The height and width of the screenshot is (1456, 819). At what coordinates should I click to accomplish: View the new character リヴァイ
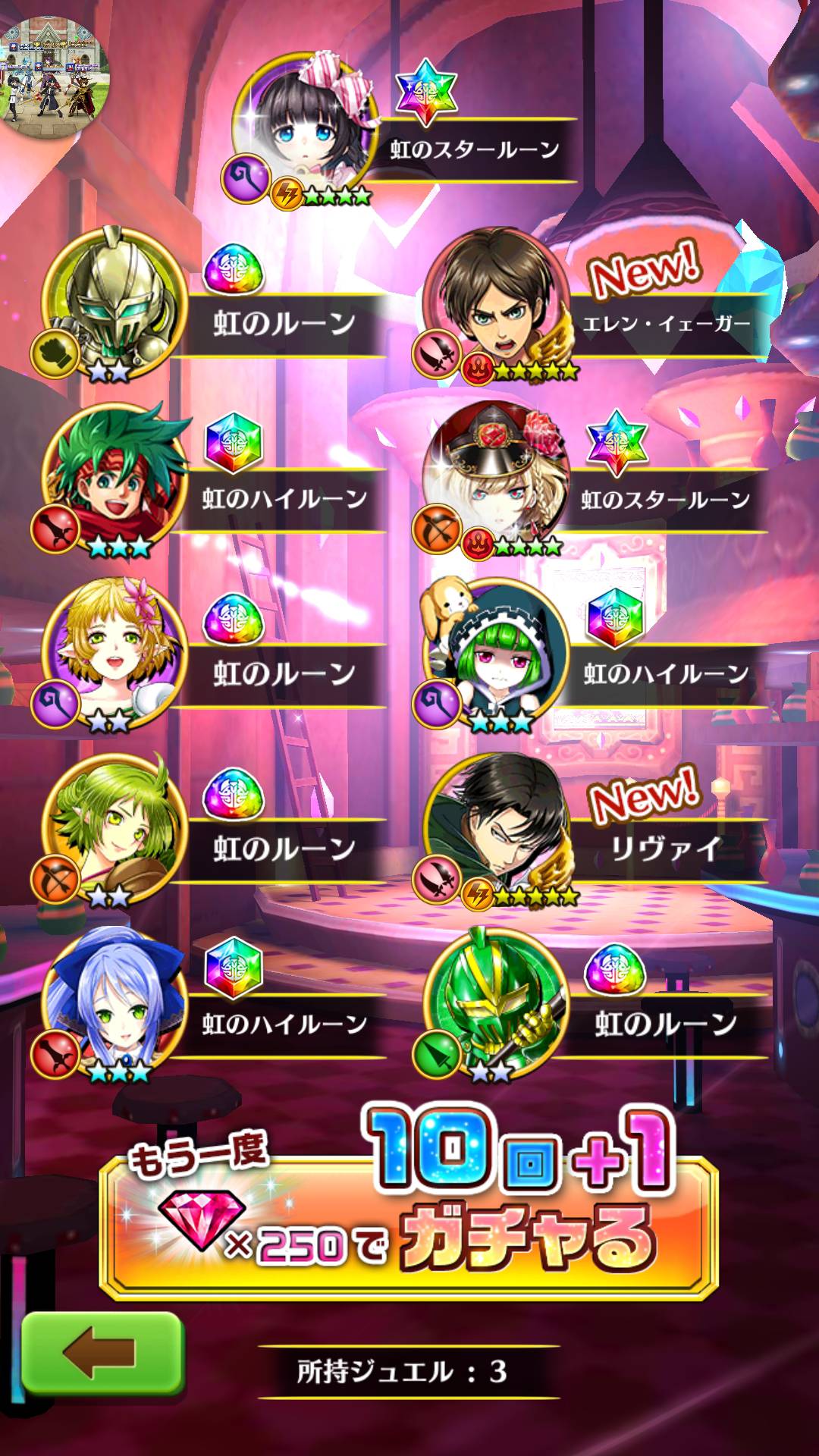pyautogui.click(x=497, y=823)
